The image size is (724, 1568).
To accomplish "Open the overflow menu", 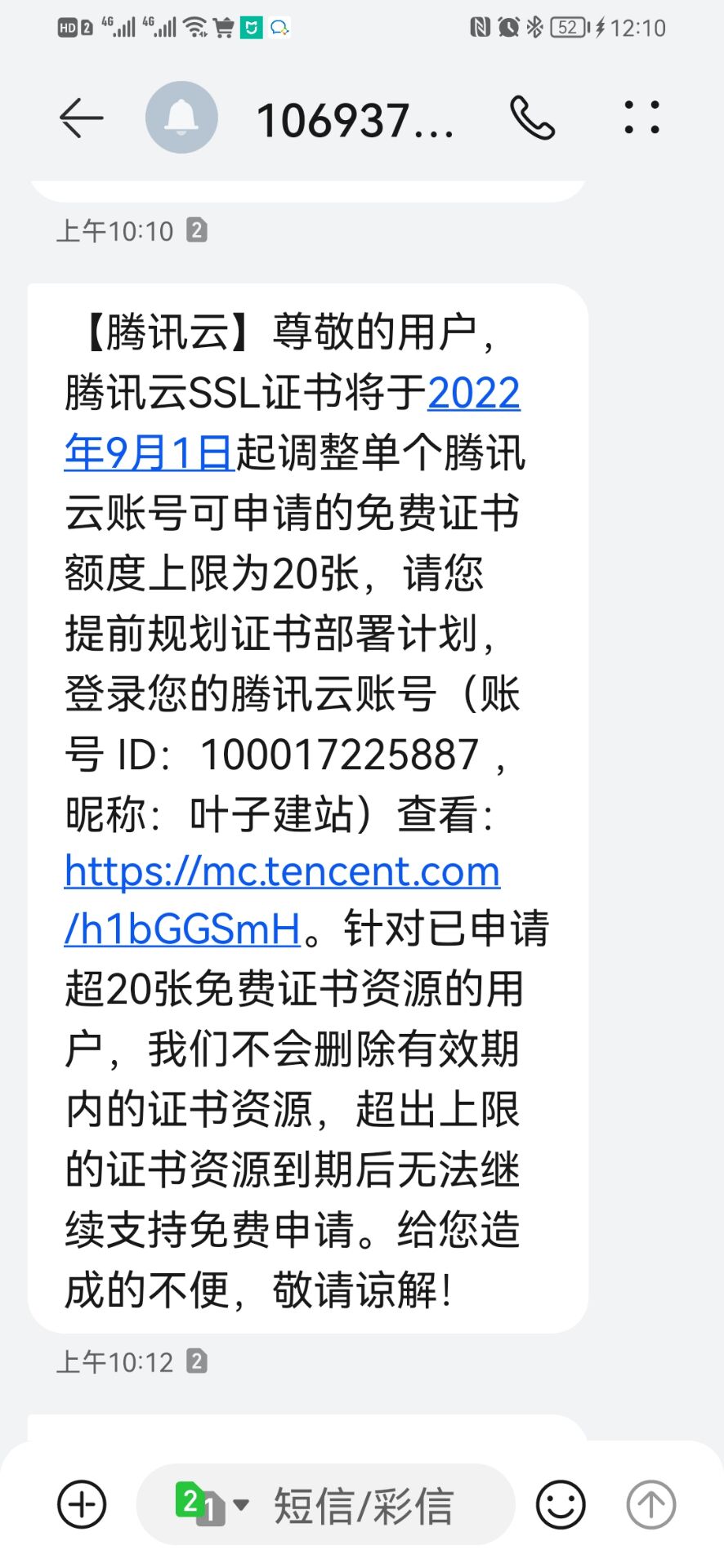I will point(641,118).
